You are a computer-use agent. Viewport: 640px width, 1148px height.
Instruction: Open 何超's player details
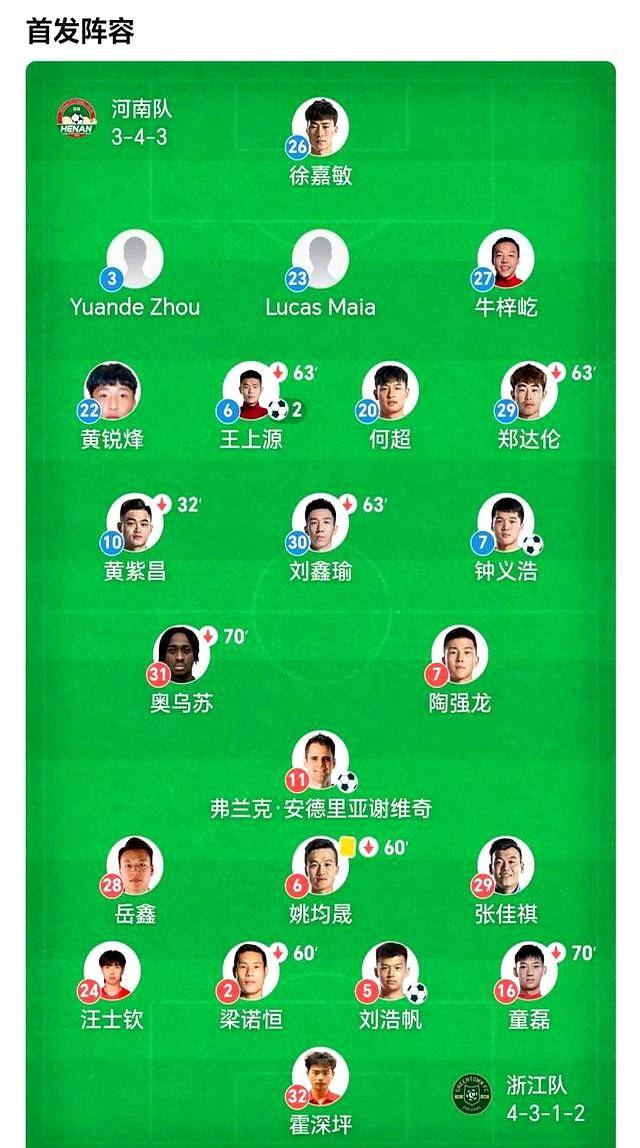[x=390, y=391]
